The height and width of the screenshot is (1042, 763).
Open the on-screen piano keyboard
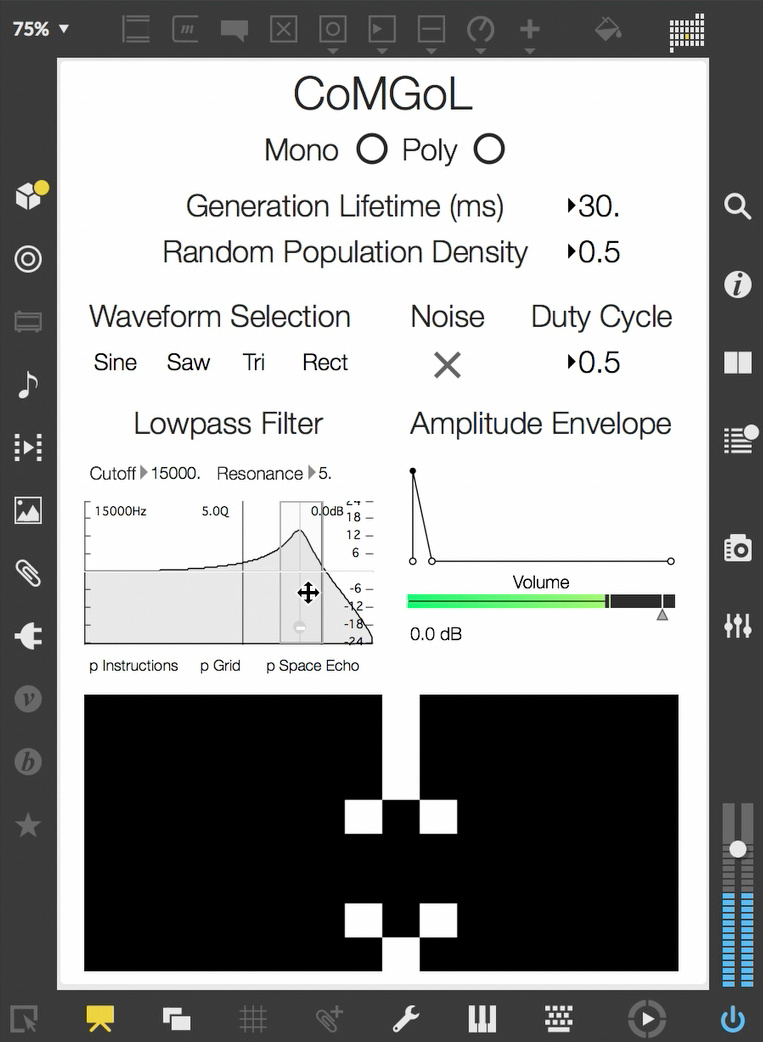tap(482, 1019)
